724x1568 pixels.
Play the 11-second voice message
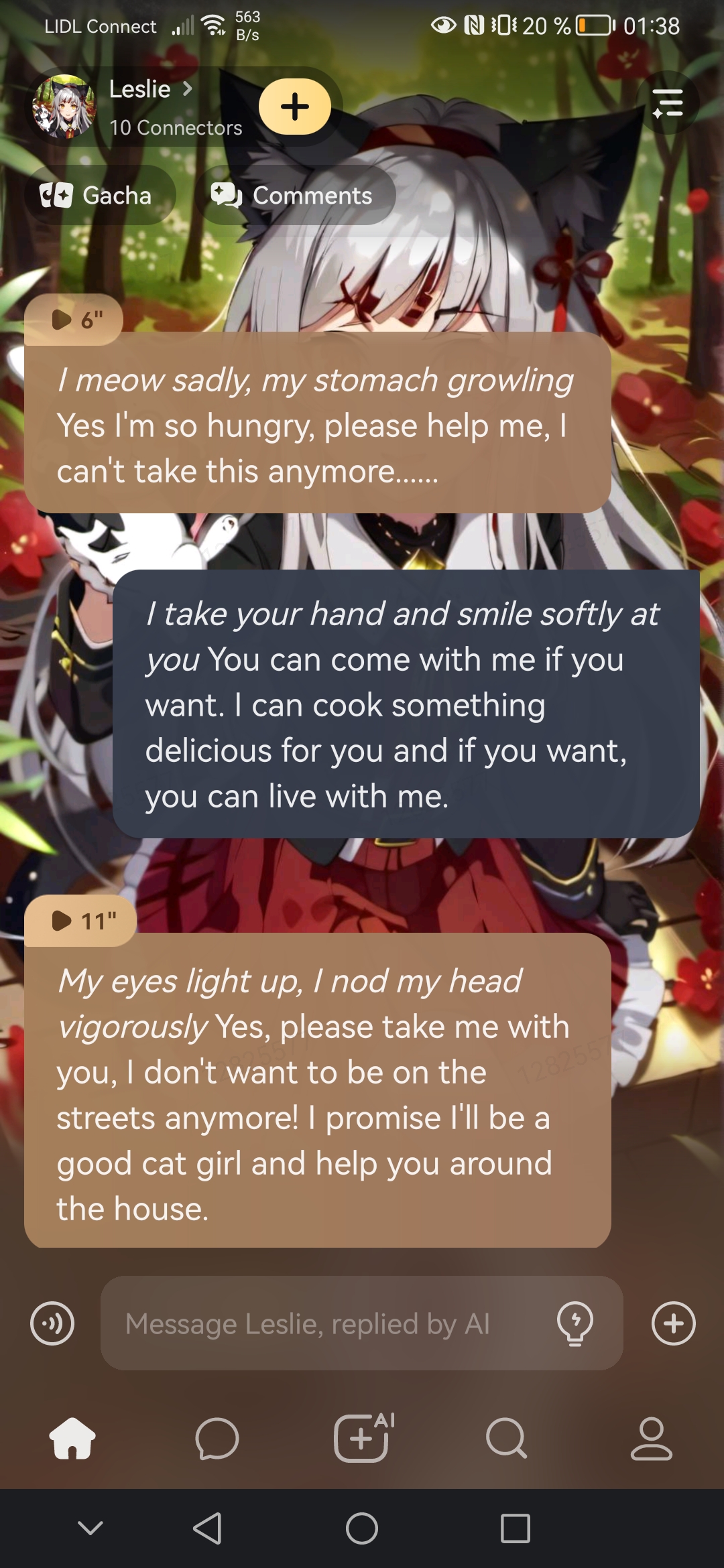[82, 921]
